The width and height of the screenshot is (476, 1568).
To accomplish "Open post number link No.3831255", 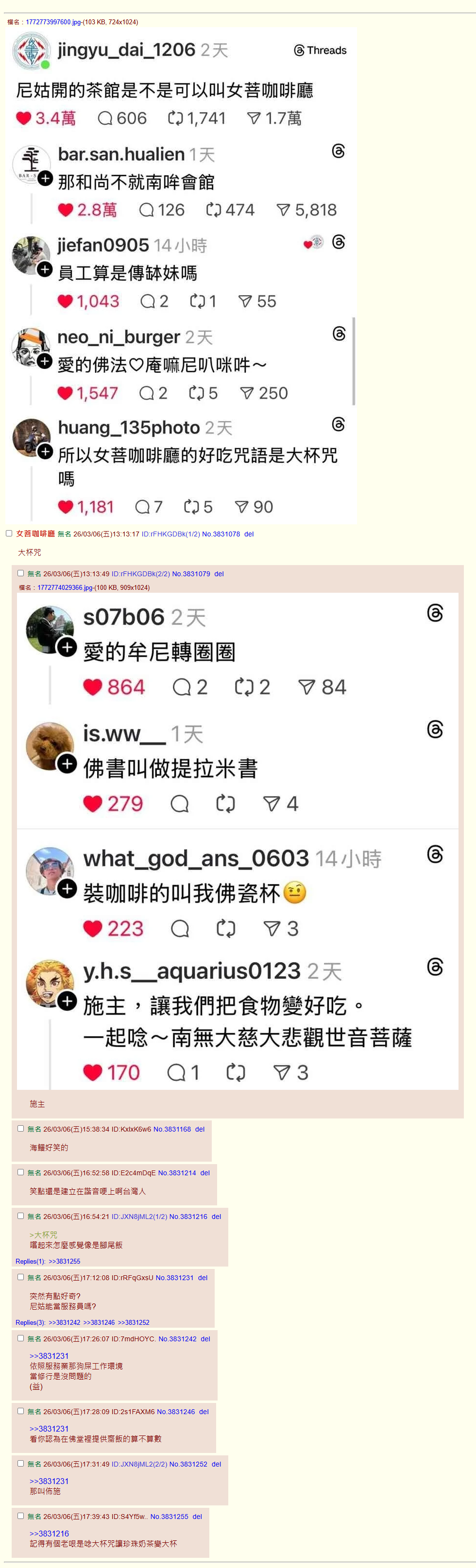I will [169, 1516].
